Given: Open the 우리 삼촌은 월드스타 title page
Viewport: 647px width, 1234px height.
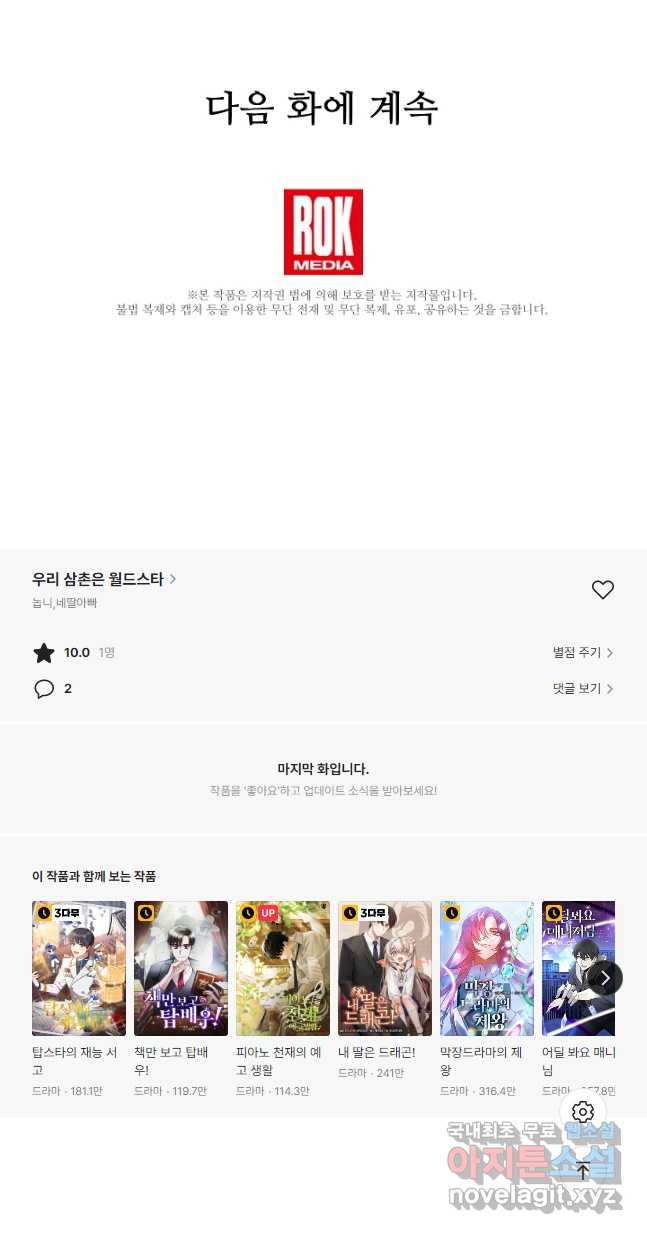Looking at the screenshot, I should tap(104, 579).
